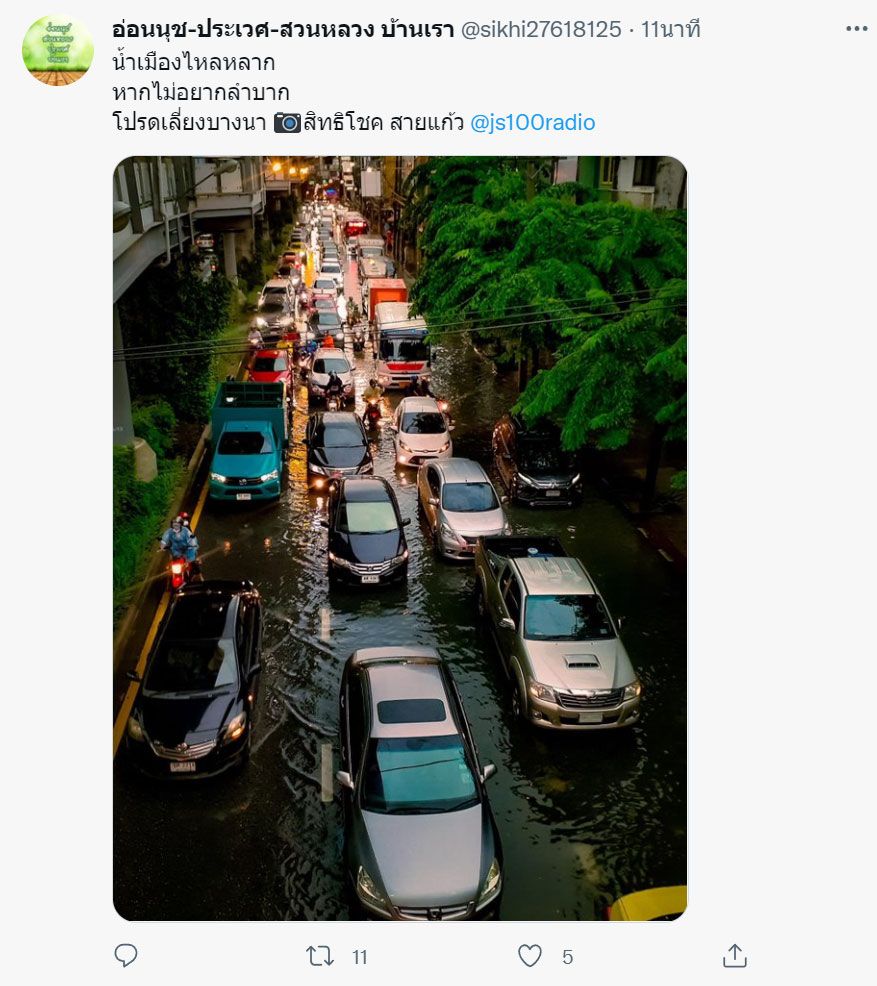The height and width of the screenshot is (986, 877).
Task: Retweet this flood post
Action: click(320, 956)
